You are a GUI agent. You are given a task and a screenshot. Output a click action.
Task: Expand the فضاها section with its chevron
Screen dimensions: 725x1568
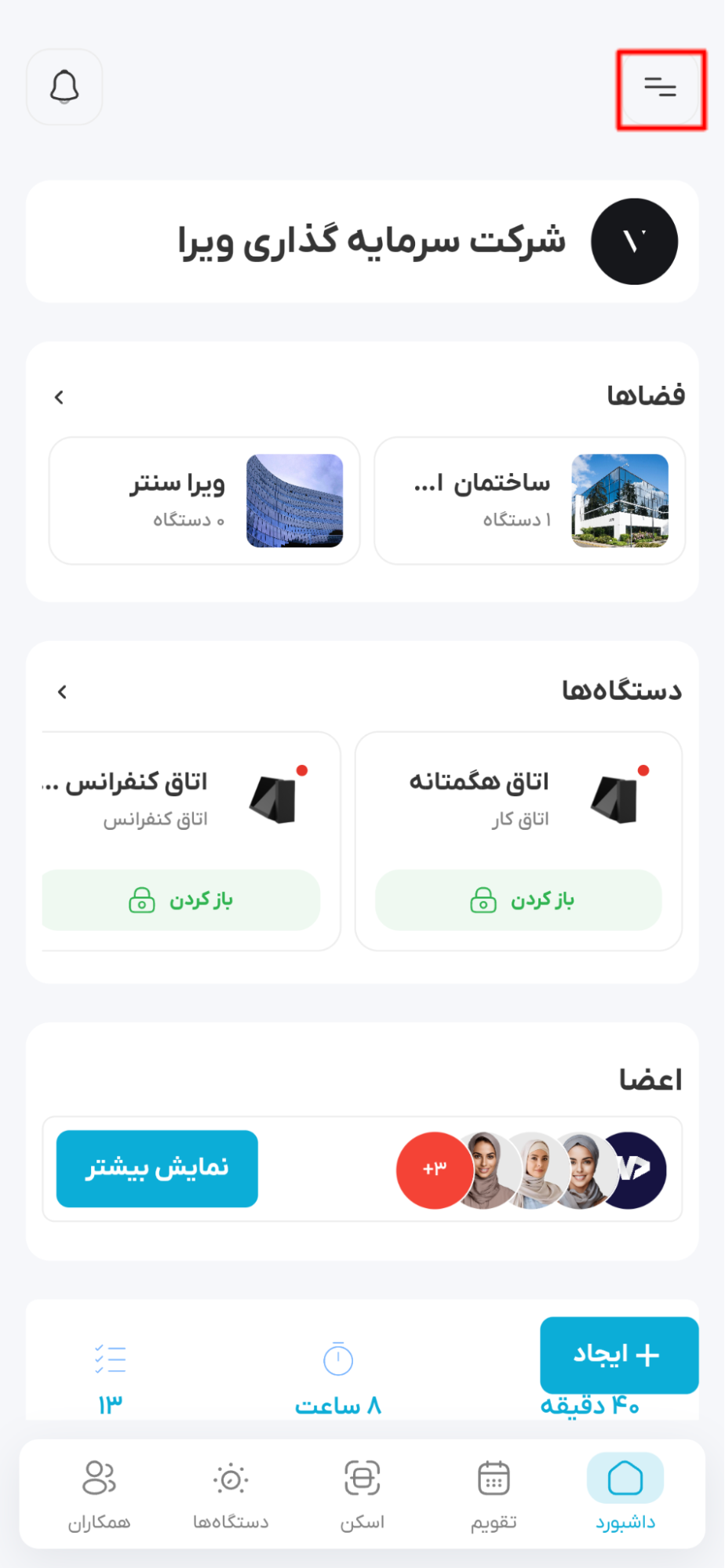click(60, 398)
